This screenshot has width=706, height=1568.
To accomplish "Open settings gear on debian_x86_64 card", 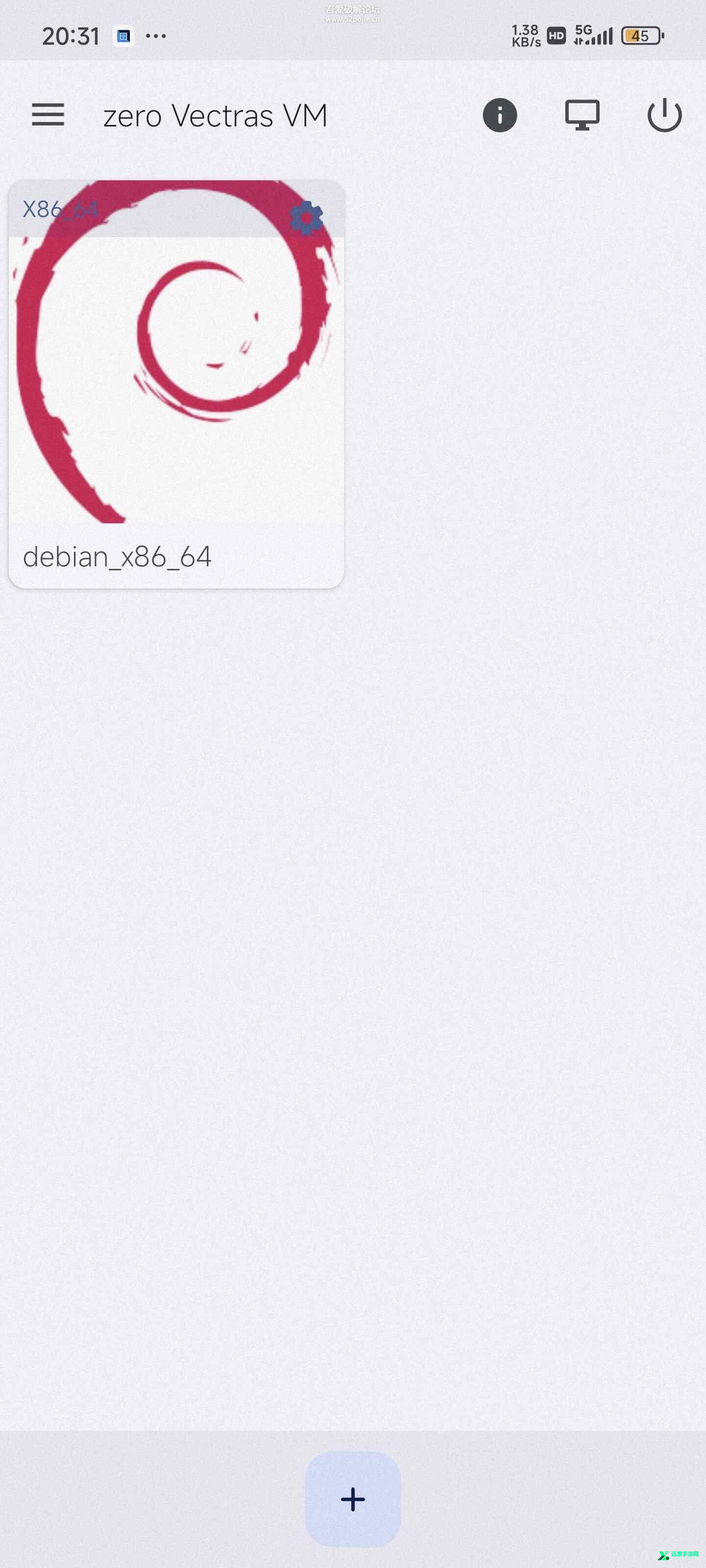I will pos(306,217).
